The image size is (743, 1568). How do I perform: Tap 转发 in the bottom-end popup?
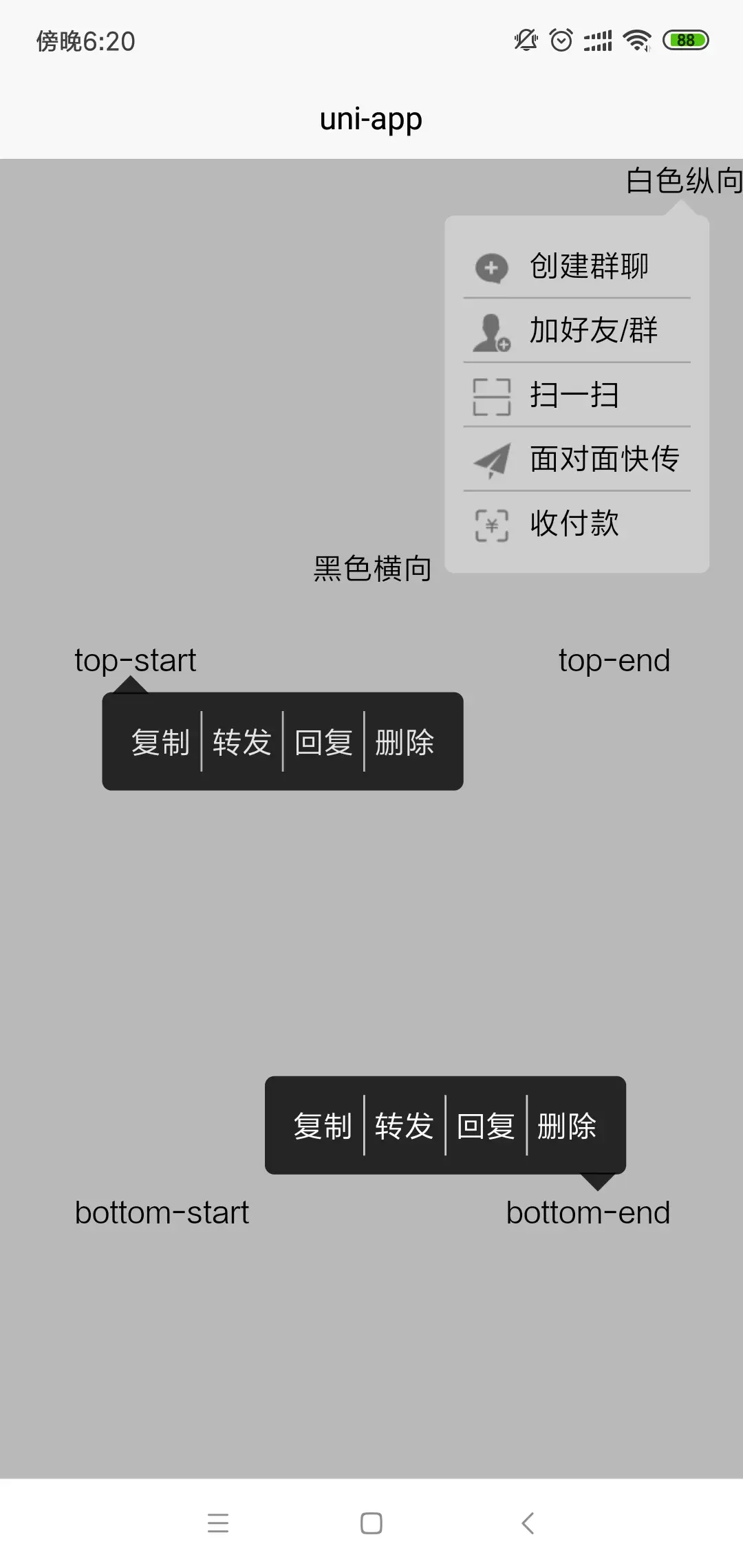[x=405, y=1126]
